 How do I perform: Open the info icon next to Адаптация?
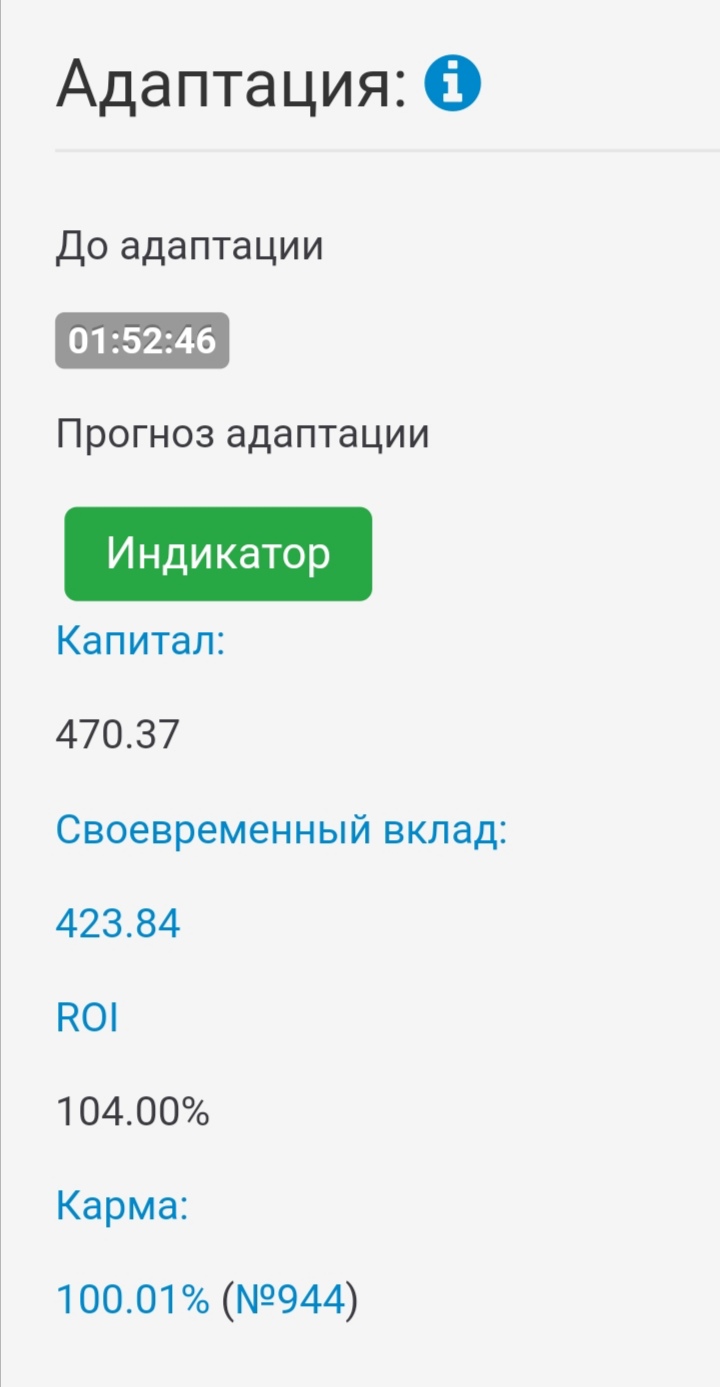point(452,83)
